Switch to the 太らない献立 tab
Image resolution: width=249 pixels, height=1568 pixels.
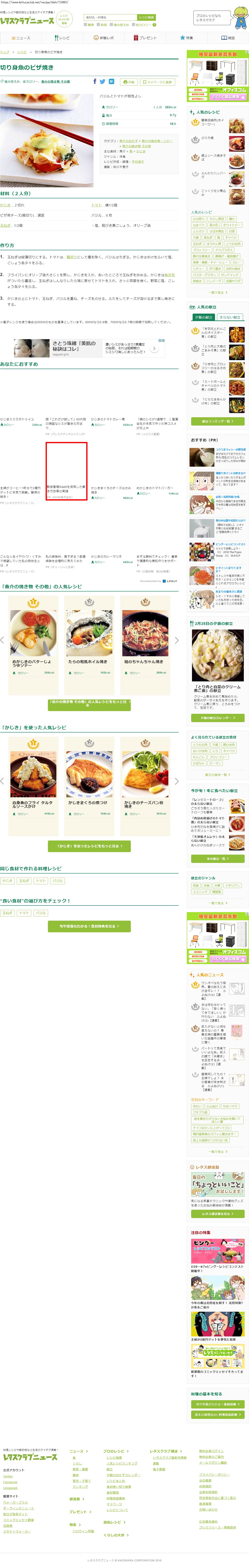[230, 317]
